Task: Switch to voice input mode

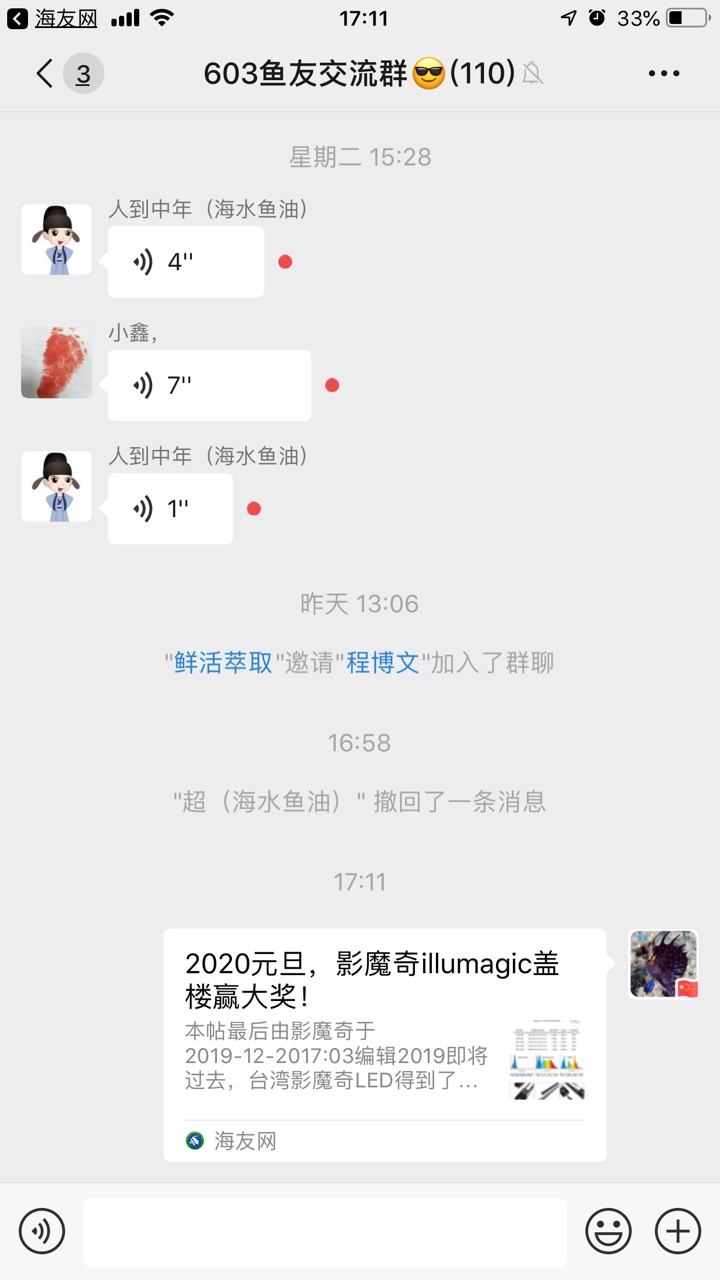Action: coord(42,1231)
